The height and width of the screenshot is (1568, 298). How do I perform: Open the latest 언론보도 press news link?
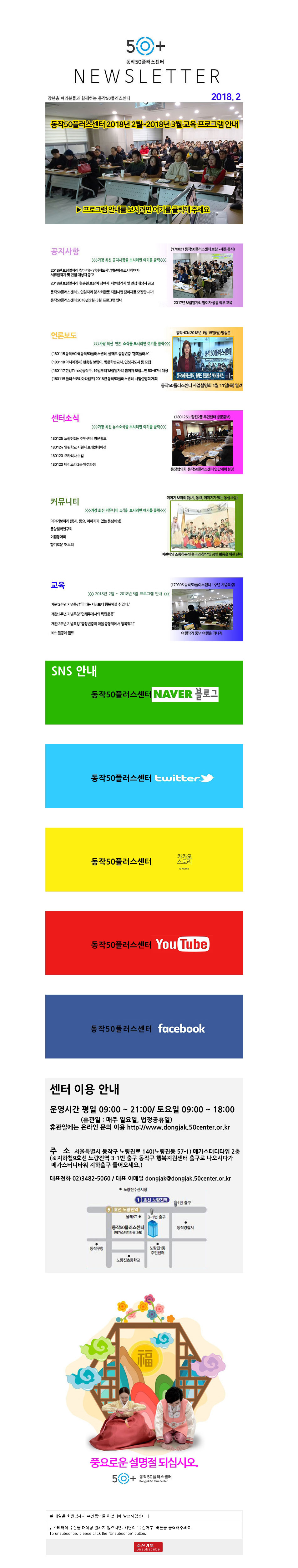[x=131, y=343]
